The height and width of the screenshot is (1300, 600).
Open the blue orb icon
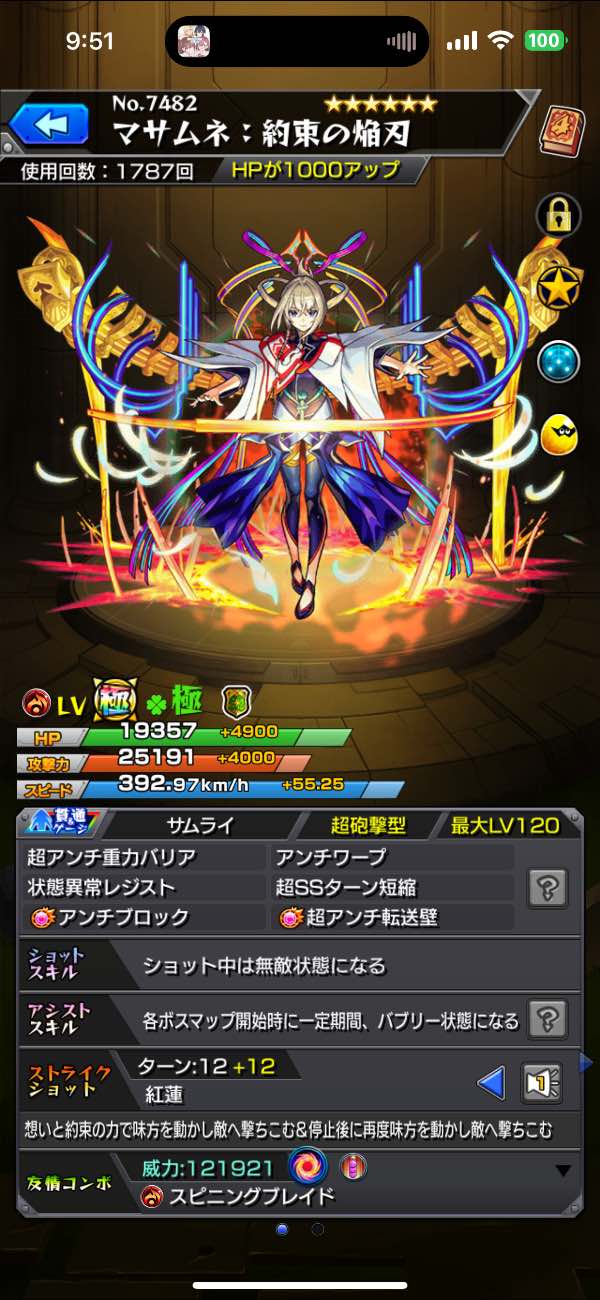click(559, 361)
